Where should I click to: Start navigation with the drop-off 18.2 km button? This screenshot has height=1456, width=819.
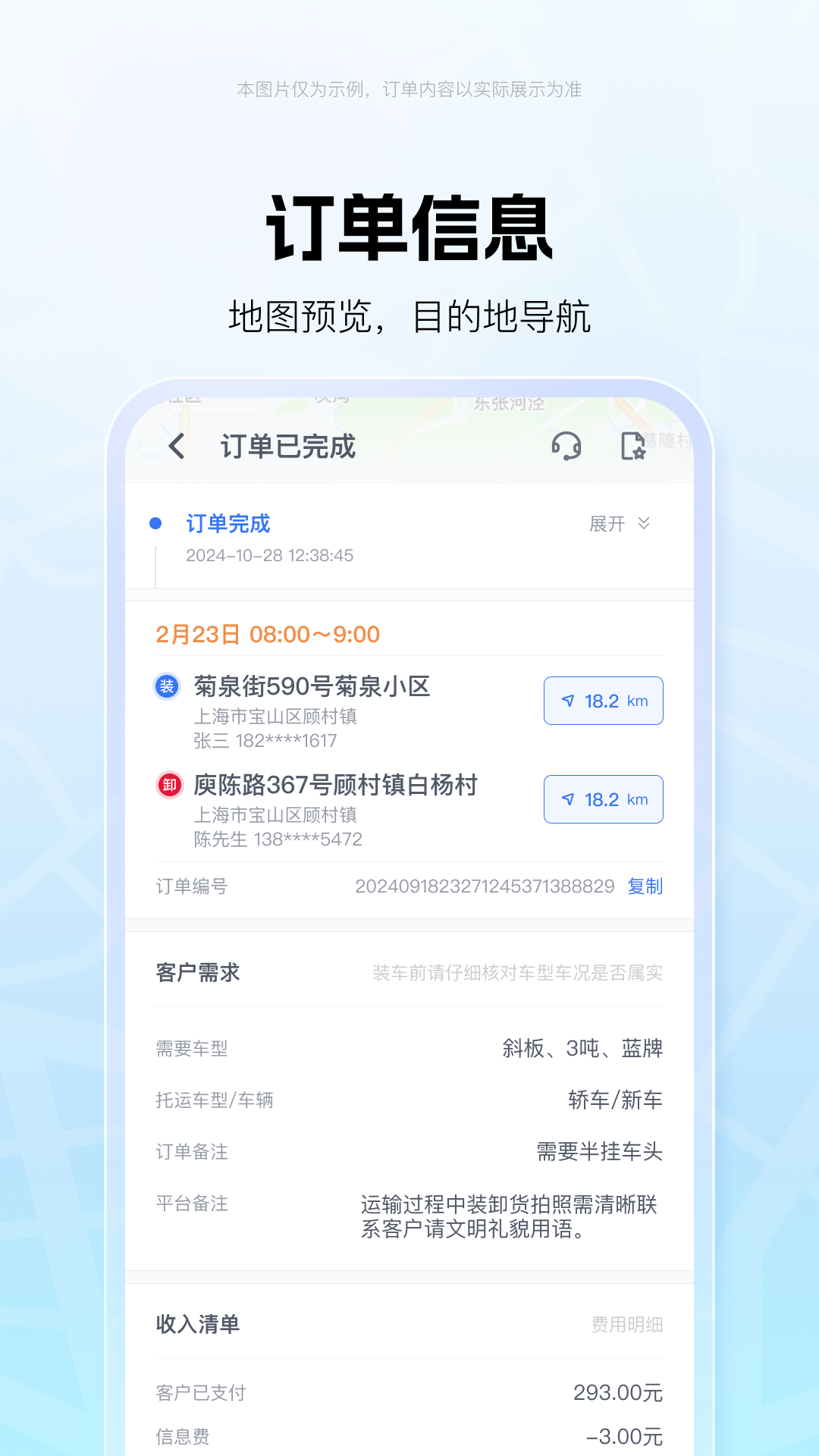point(603,799)
